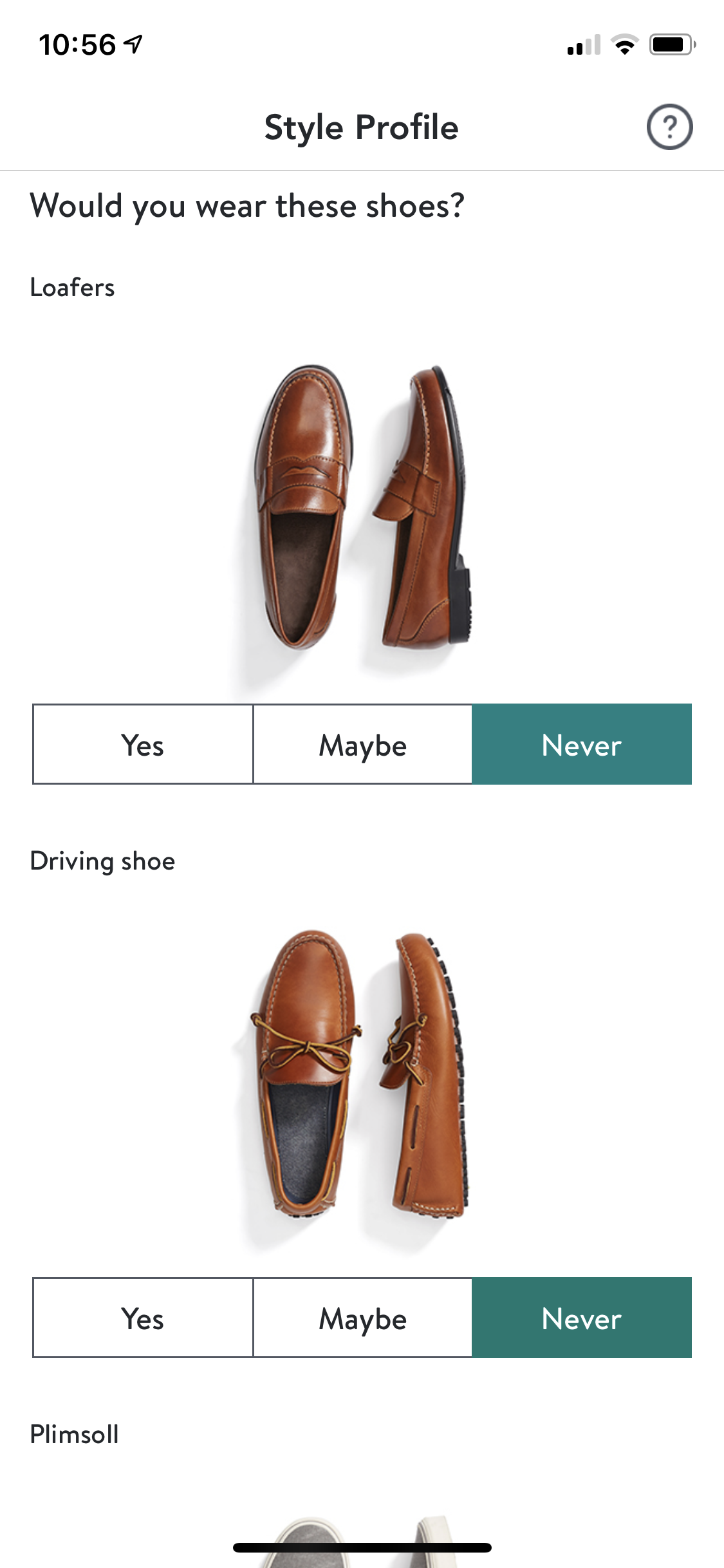The image size is (724, 1568).
Task: Choose Maybe for Driving shoe
Action: 362,1318
